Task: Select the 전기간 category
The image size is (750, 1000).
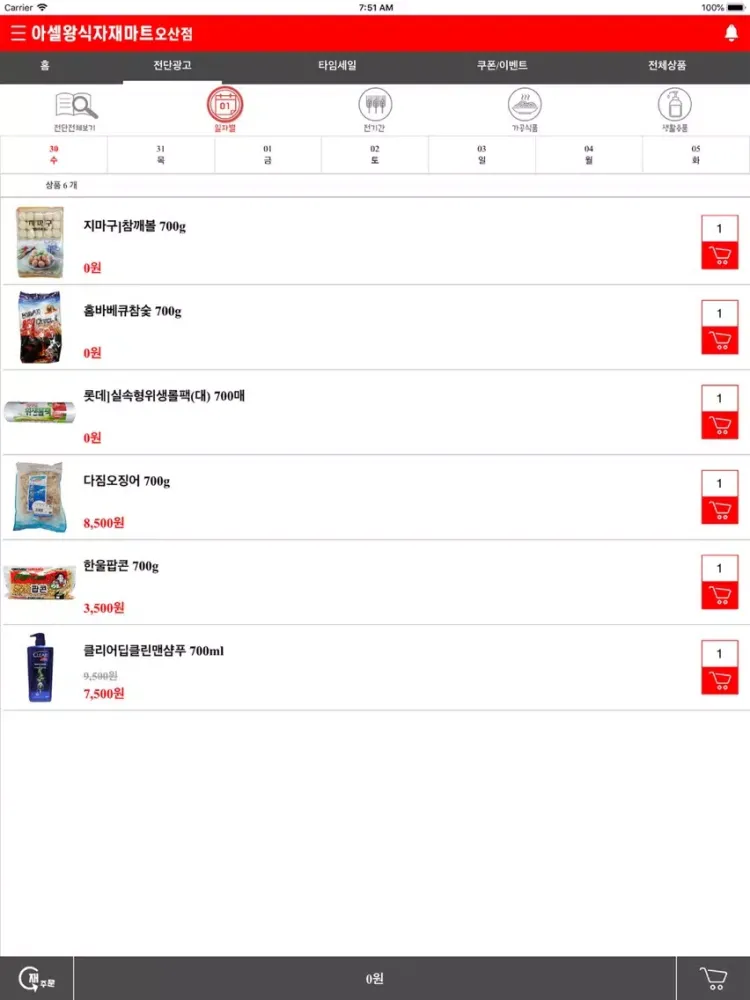Action: [x=375, y=109]
